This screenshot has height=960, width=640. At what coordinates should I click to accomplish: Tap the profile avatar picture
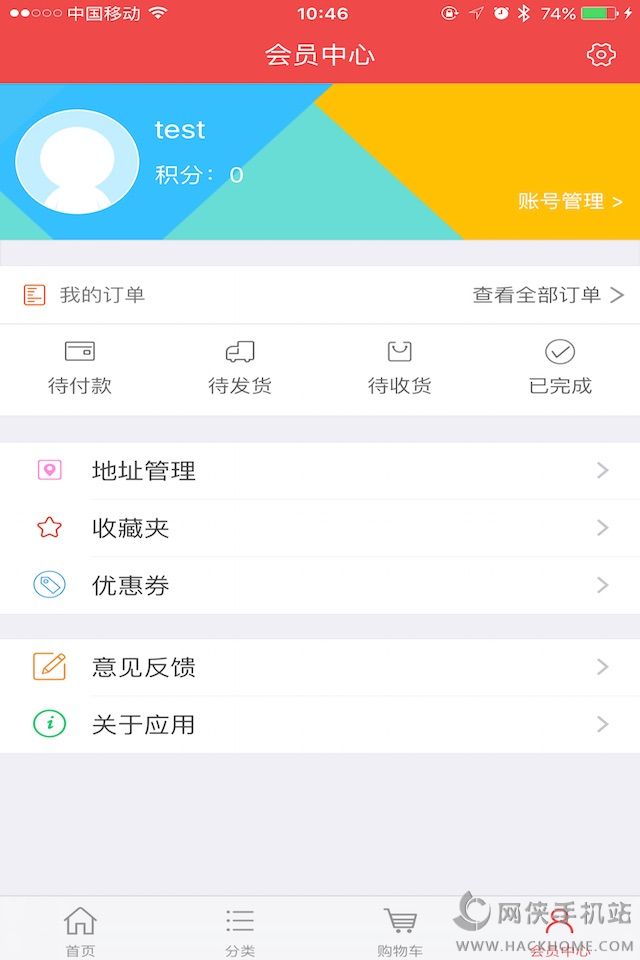tap(77, 162)
